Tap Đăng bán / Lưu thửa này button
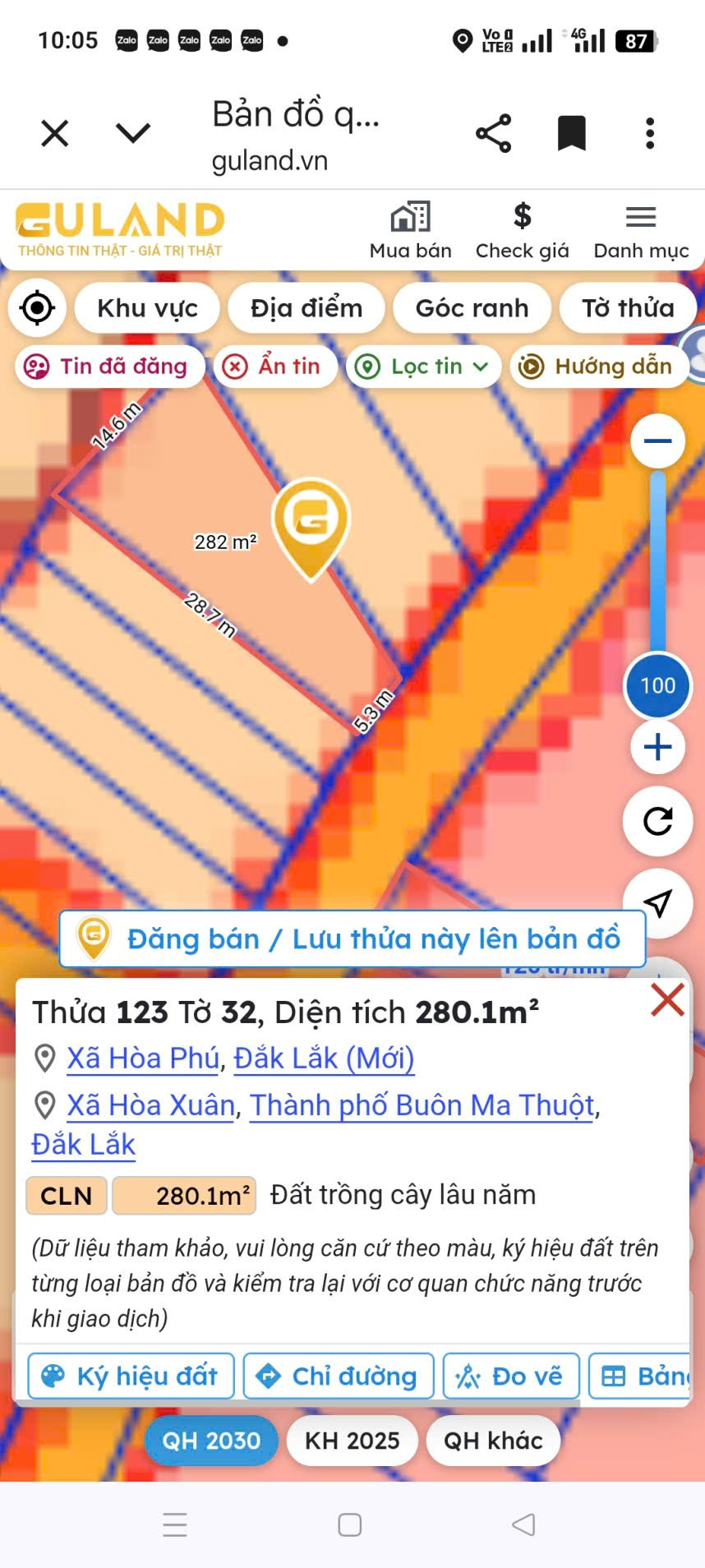 point(352,938)
